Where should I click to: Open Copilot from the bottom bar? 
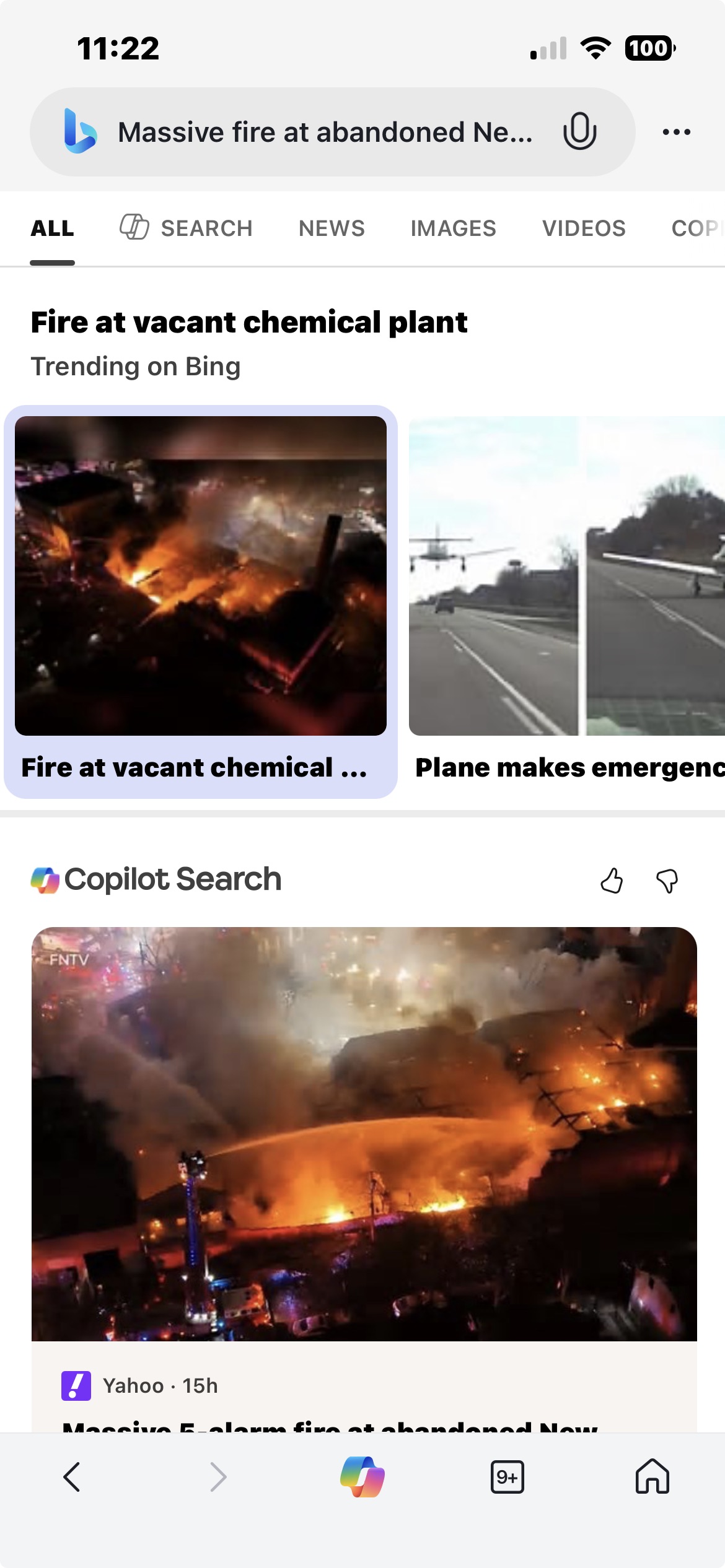tap(362, 1477)
